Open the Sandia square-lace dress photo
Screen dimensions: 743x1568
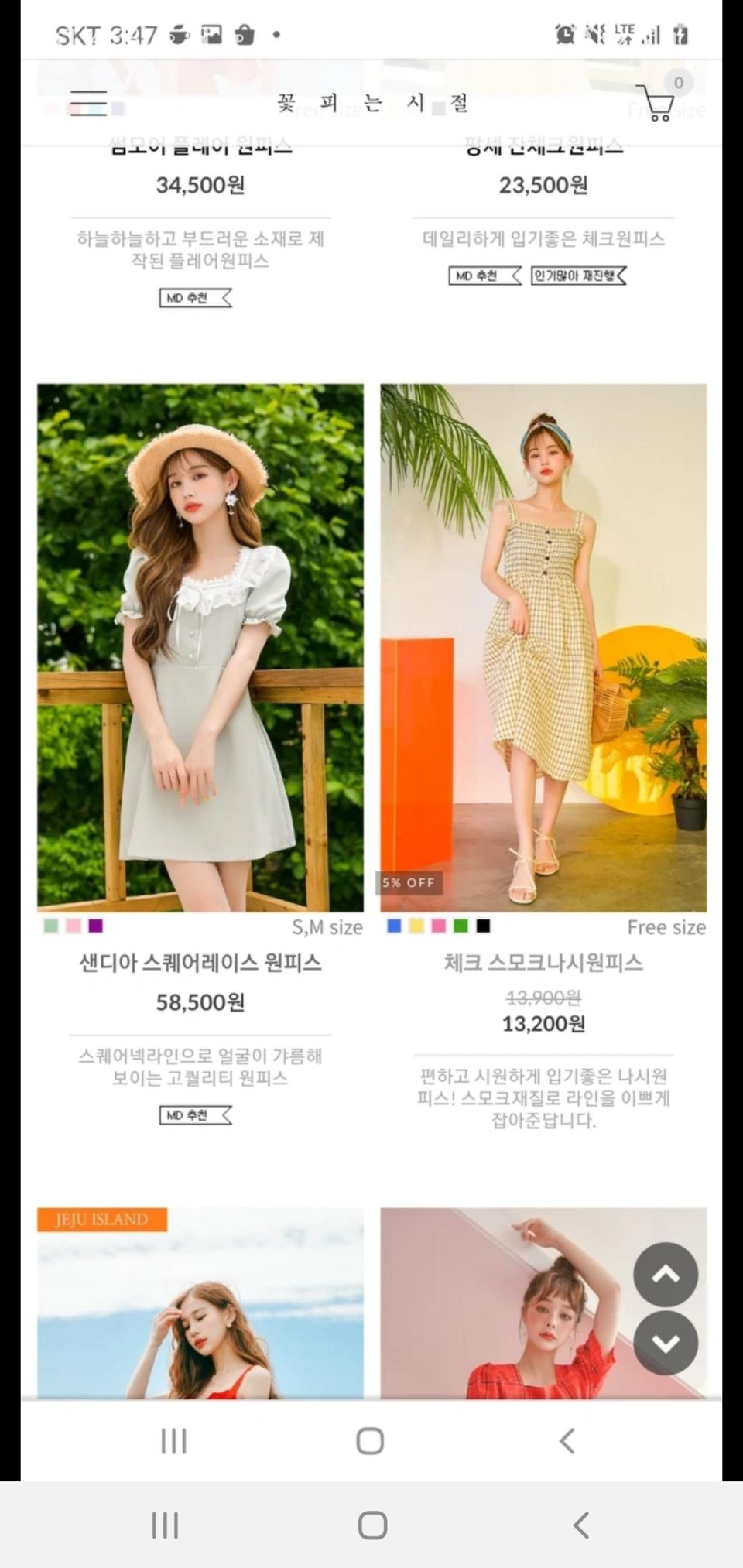point(201,646)
